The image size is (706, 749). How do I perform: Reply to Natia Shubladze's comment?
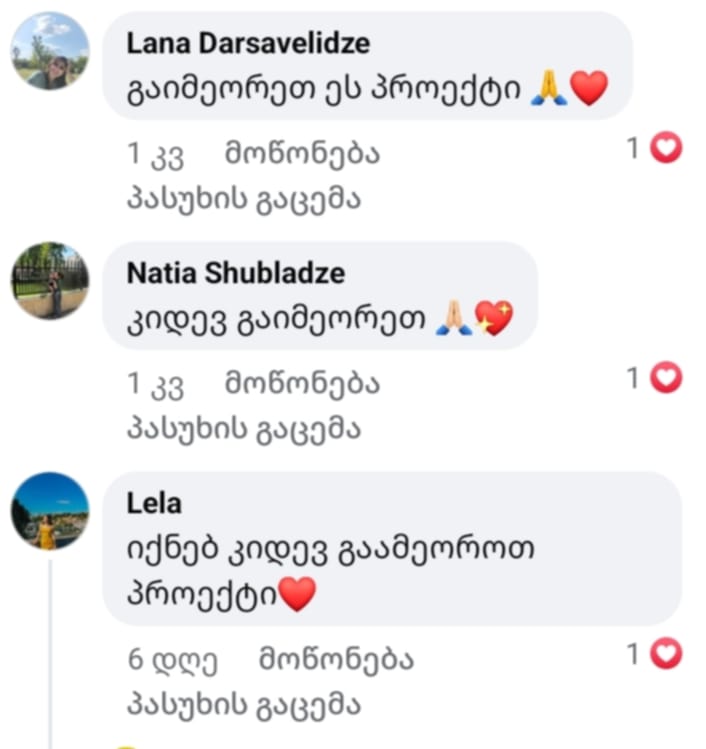coord(243,429)
